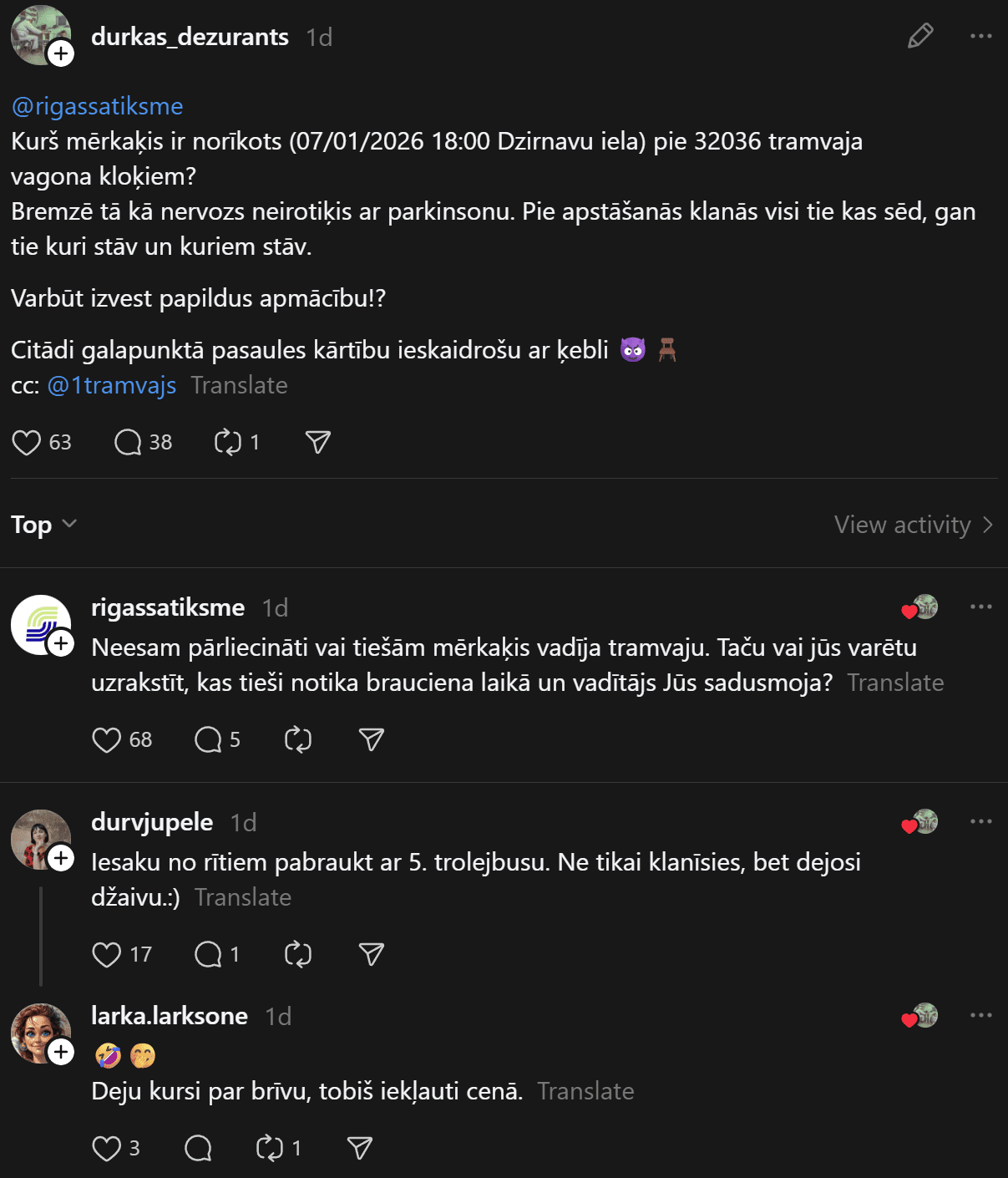The height and width of the screenshot is (1178, 1008).
Task: Repost durvjupele's comment
Action: tap(297, 954)
